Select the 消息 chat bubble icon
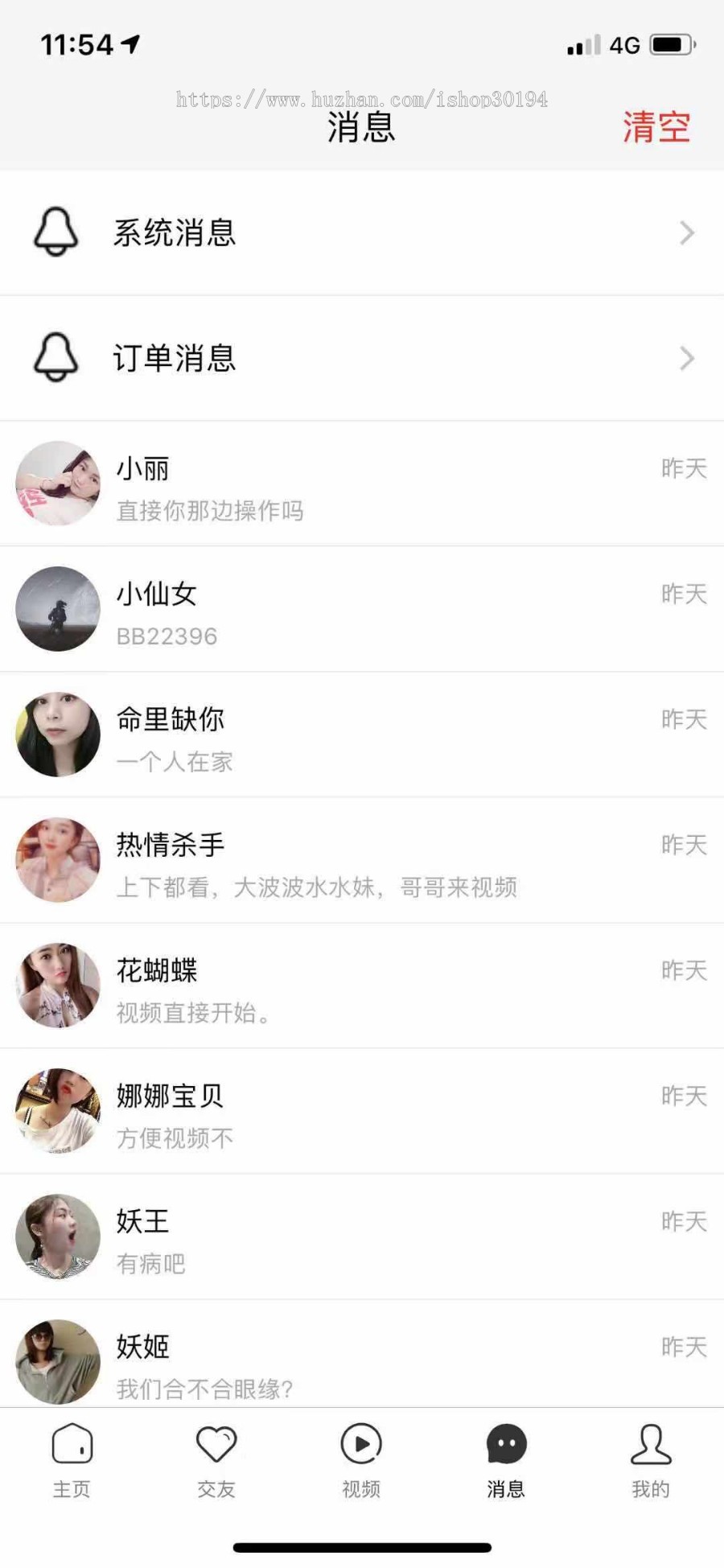The image size is (724, 1568). click(505, 1444)
